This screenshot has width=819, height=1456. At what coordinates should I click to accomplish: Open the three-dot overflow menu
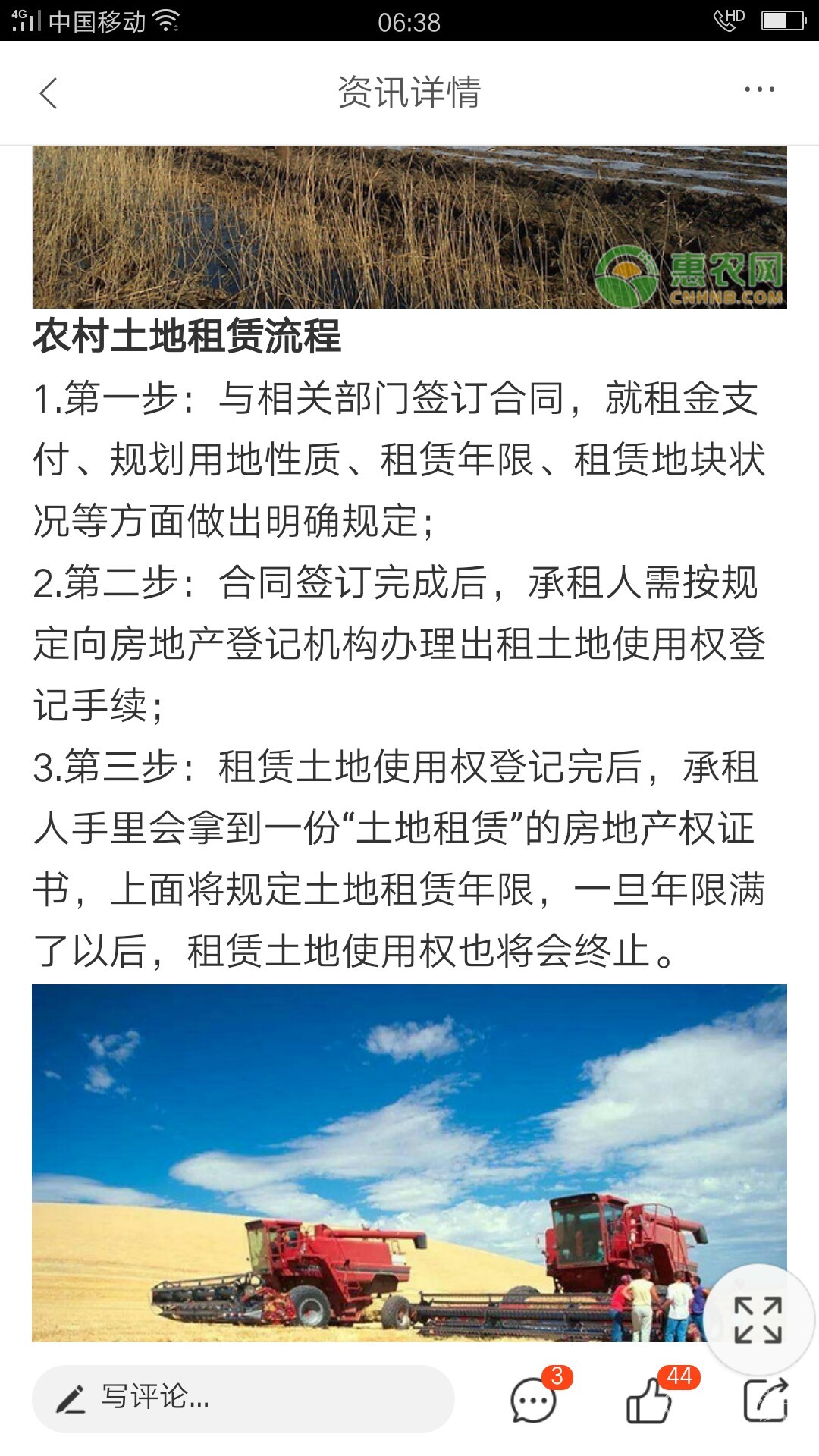(759, 90)
